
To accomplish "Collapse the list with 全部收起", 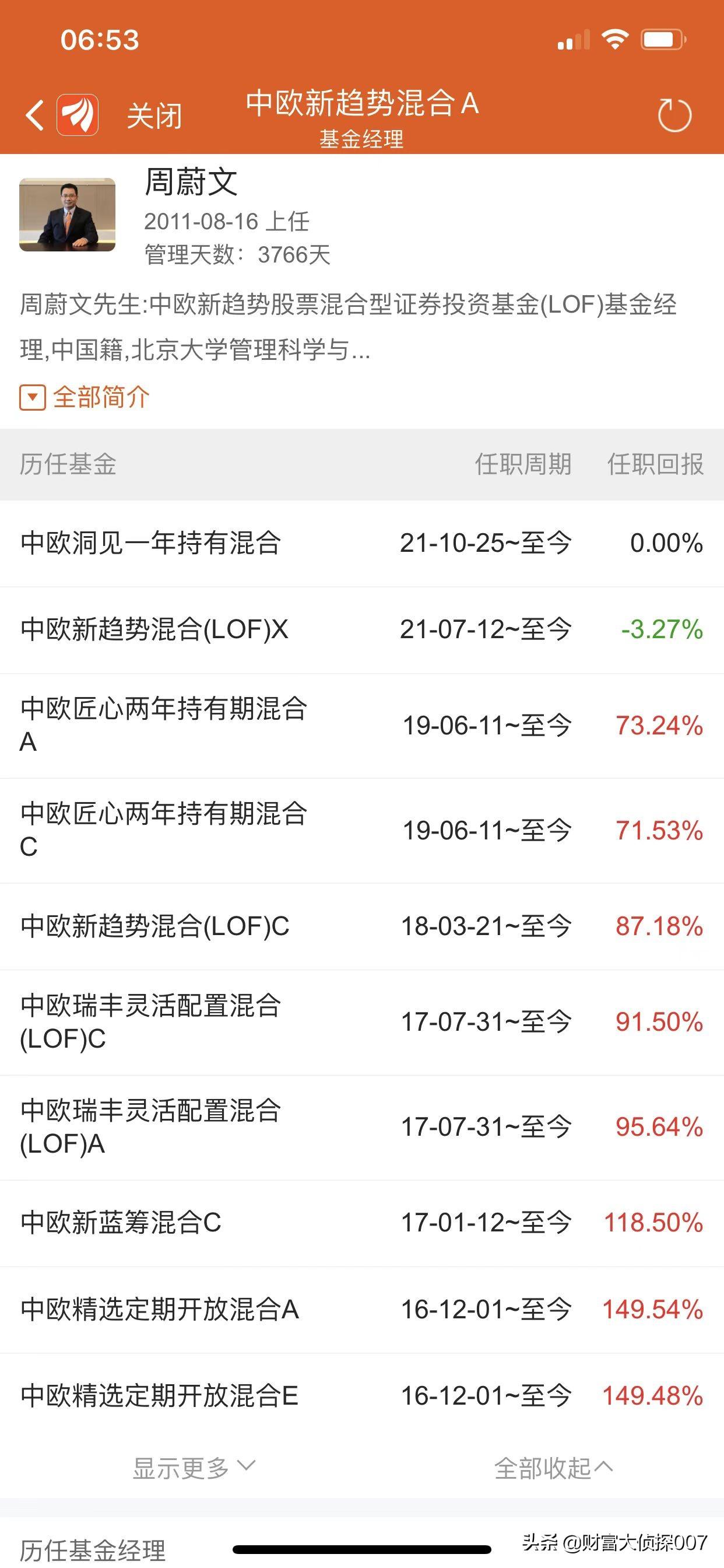I will click(553, 1469).
